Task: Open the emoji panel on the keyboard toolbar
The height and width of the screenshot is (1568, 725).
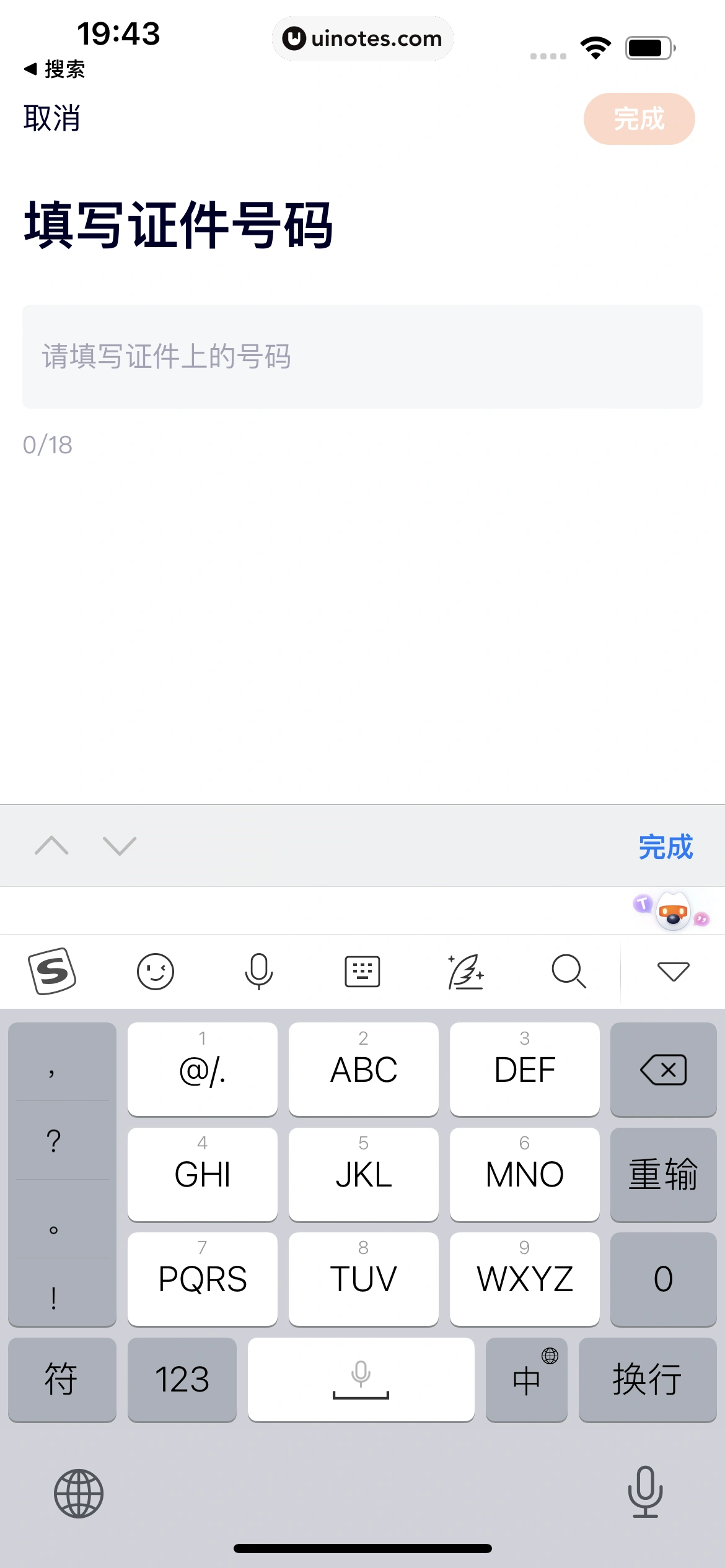Action: pos(156,971)
